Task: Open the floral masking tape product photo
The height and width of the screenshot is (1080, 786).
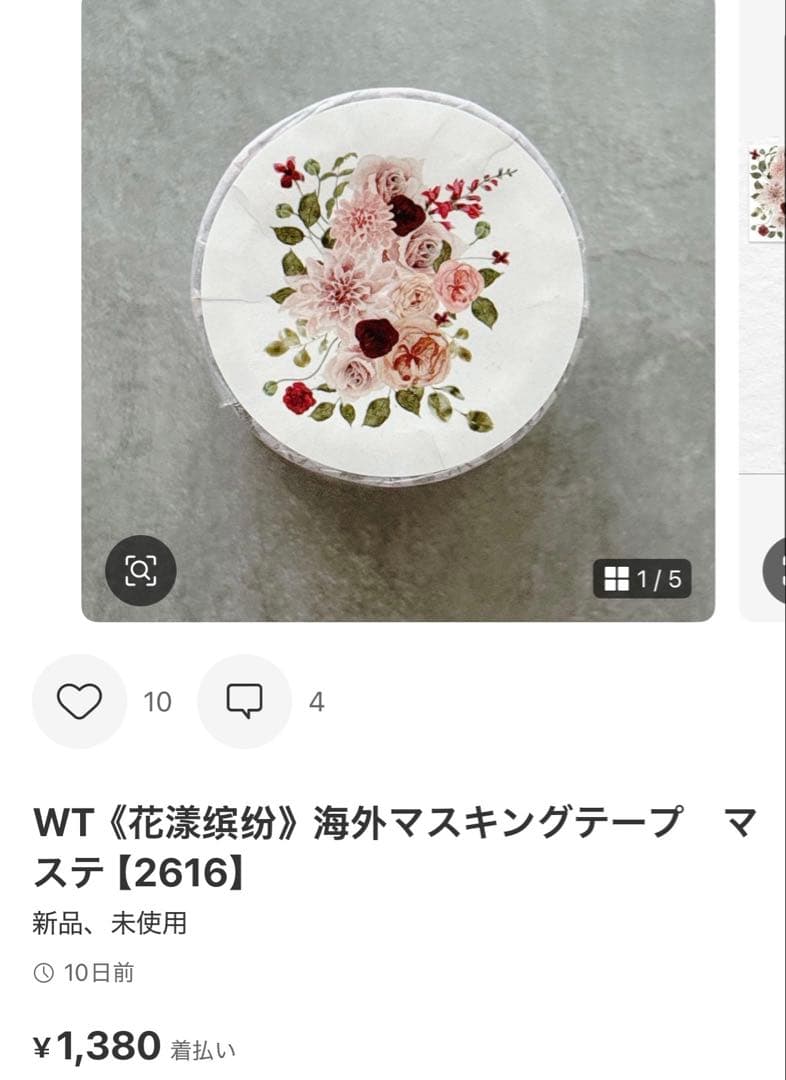Action: pyautogui.click(x=397, y=290)
